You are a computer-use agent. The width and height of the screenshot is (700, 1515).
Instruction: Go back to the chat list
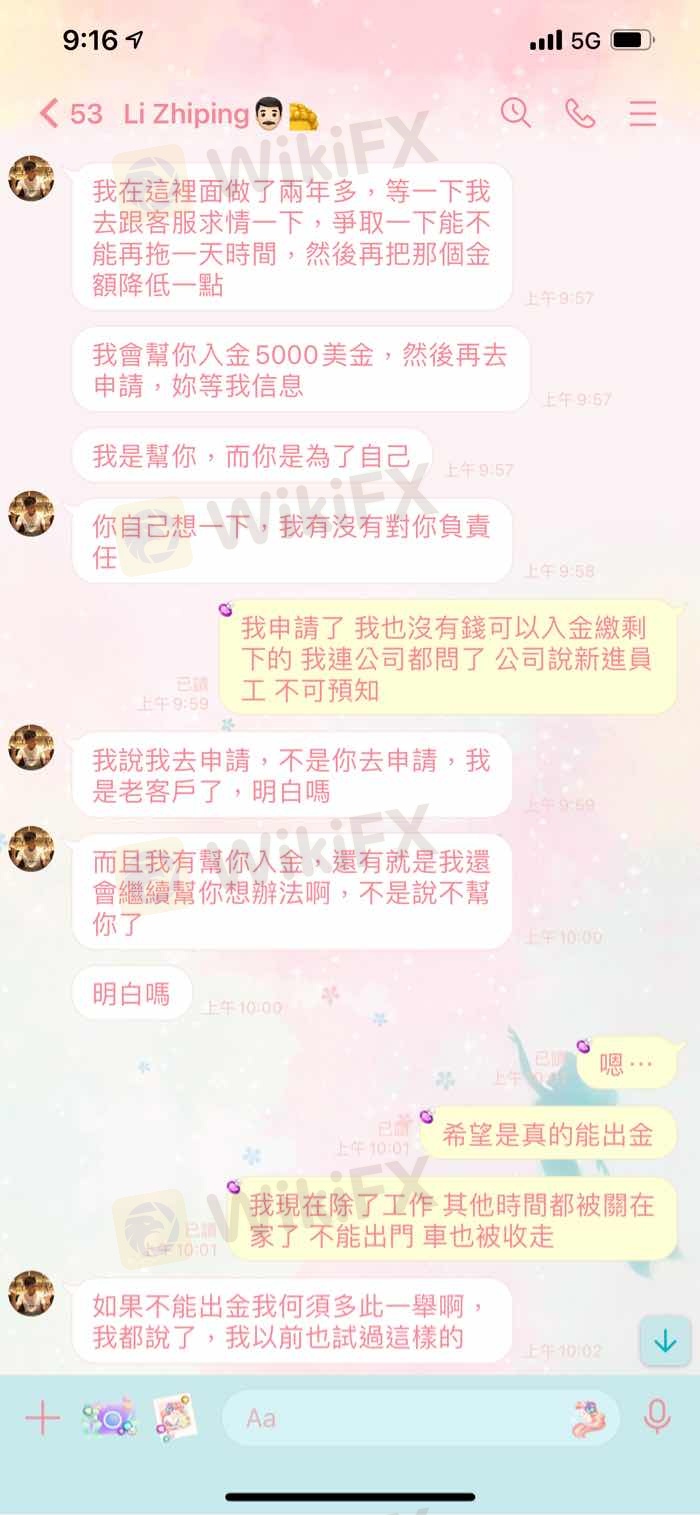click(49, 113)
